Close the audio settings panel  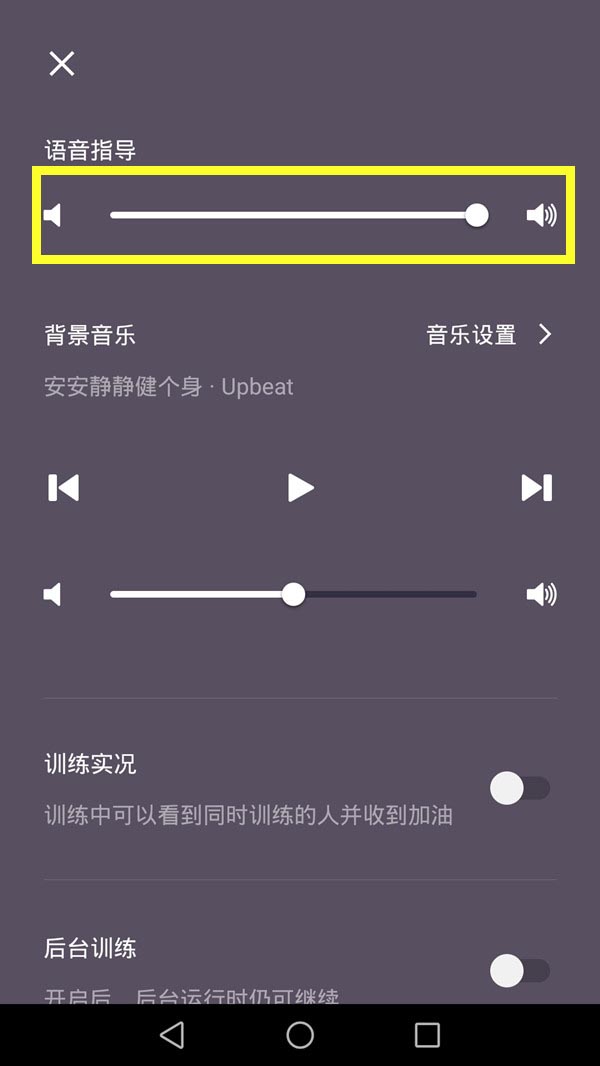pos(62,64)
